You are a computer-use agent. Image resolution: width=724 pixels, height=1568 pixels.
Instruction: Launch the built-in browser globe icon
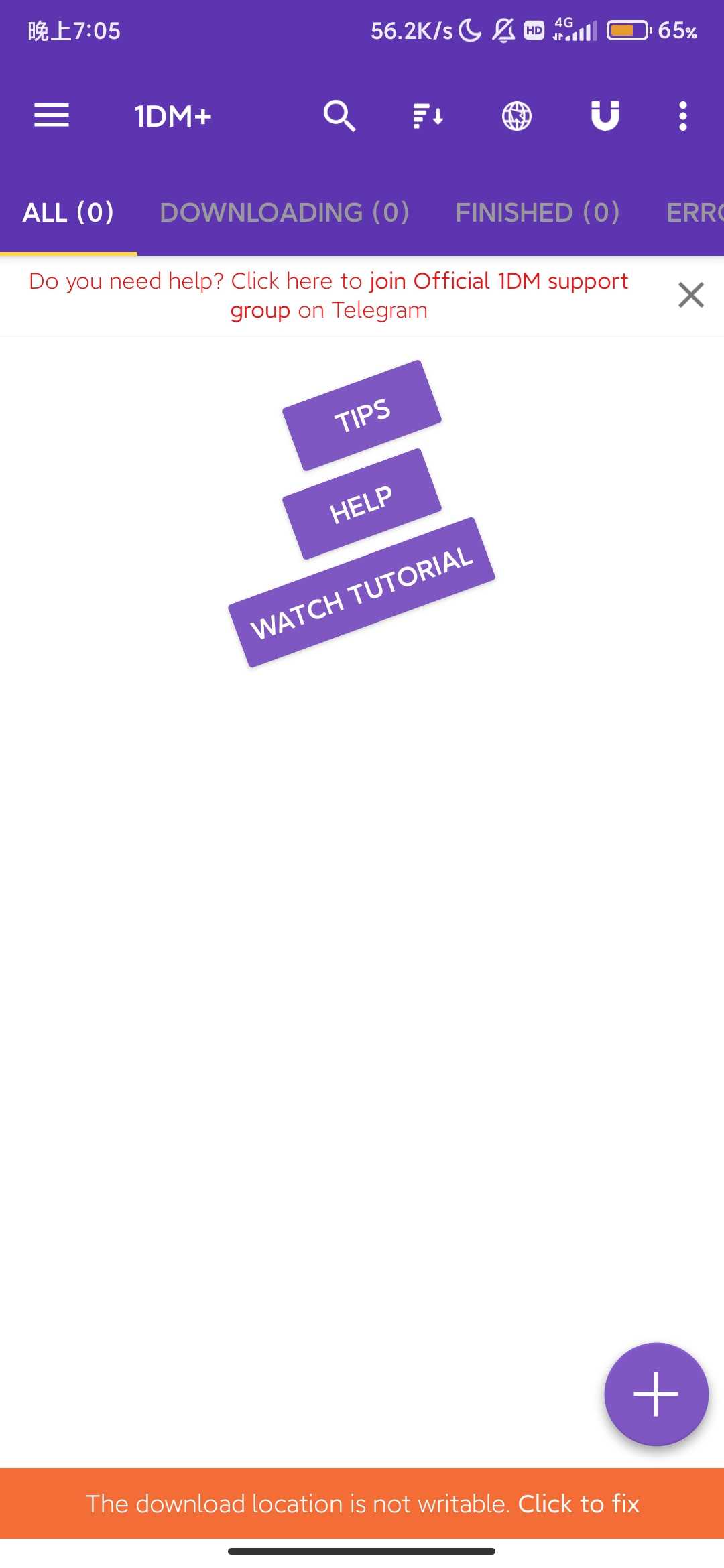(x=517, y=116)
